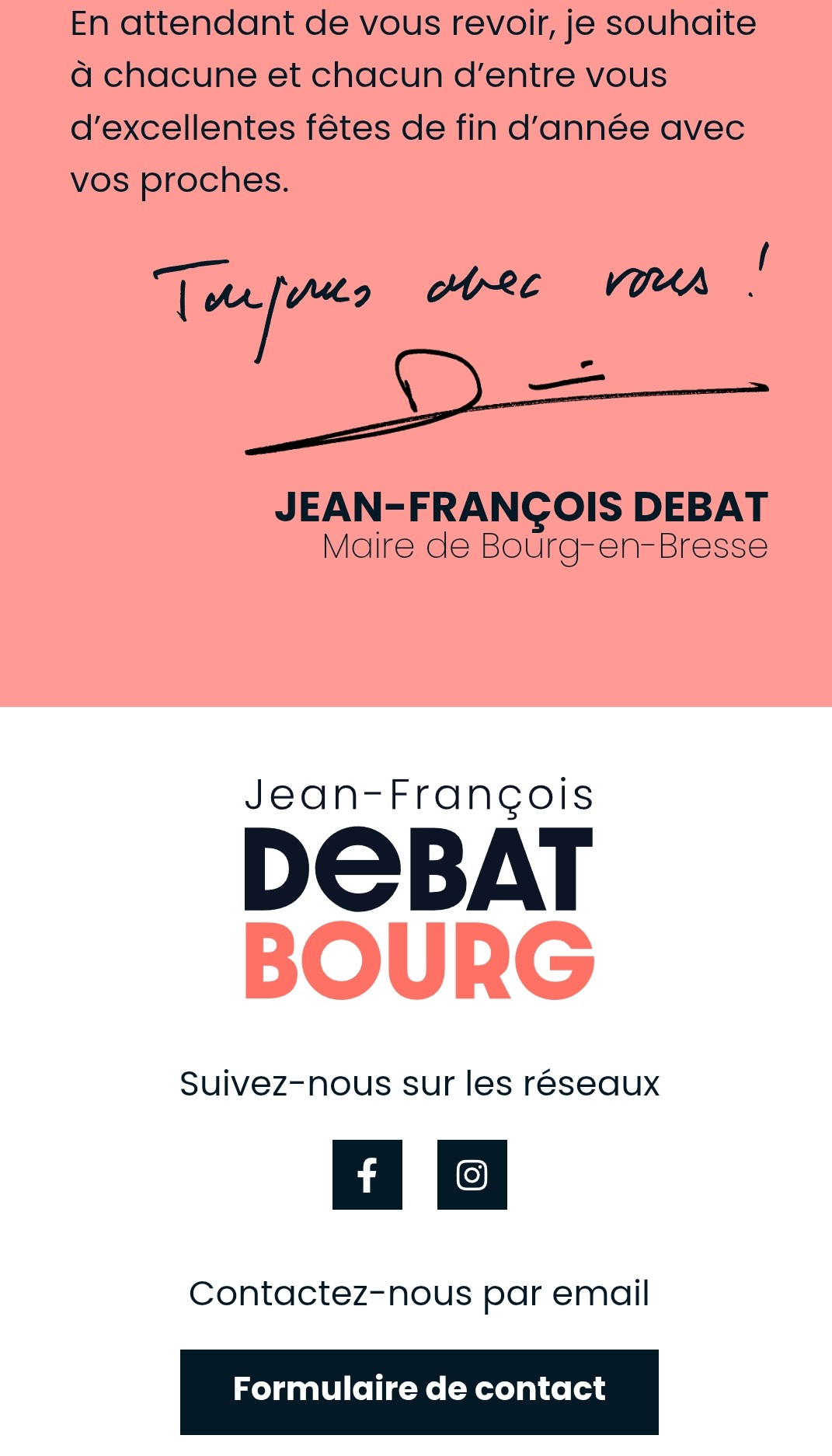
Task: Open the Instagram profile link
Action: (472, 1174)
